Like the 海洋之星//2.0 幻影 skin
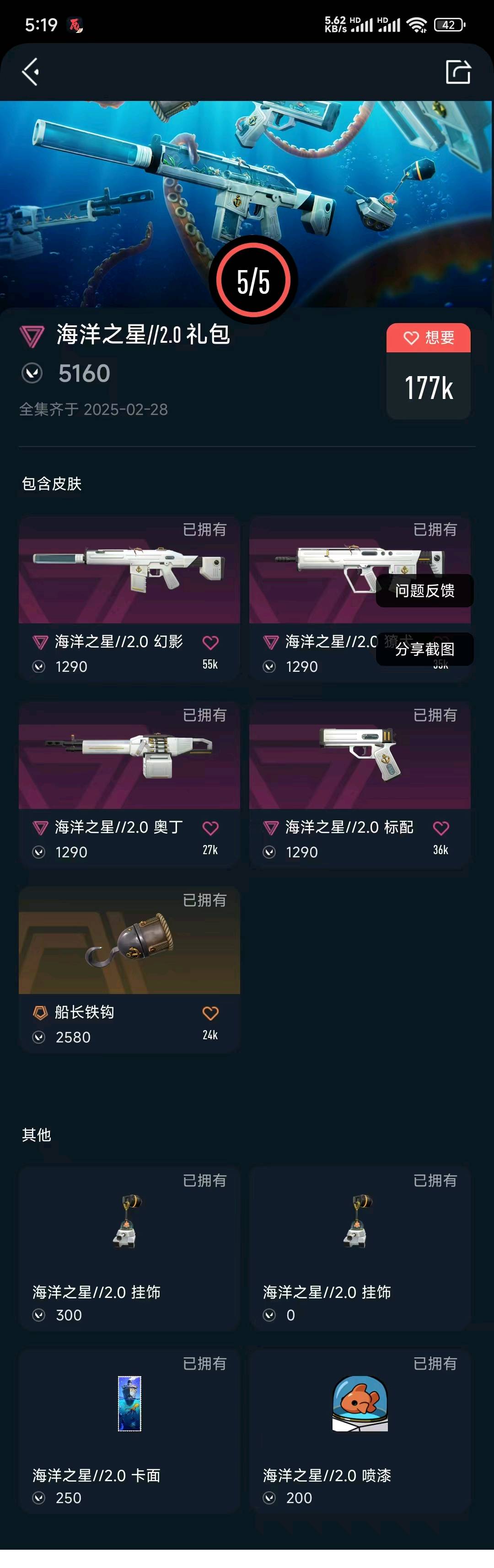 (210, 643)
